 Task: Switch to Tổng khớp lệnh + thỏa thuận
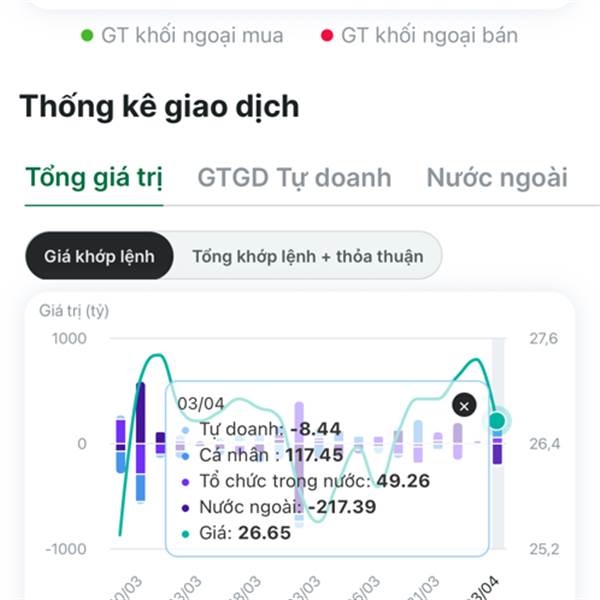tap(307, 256)
